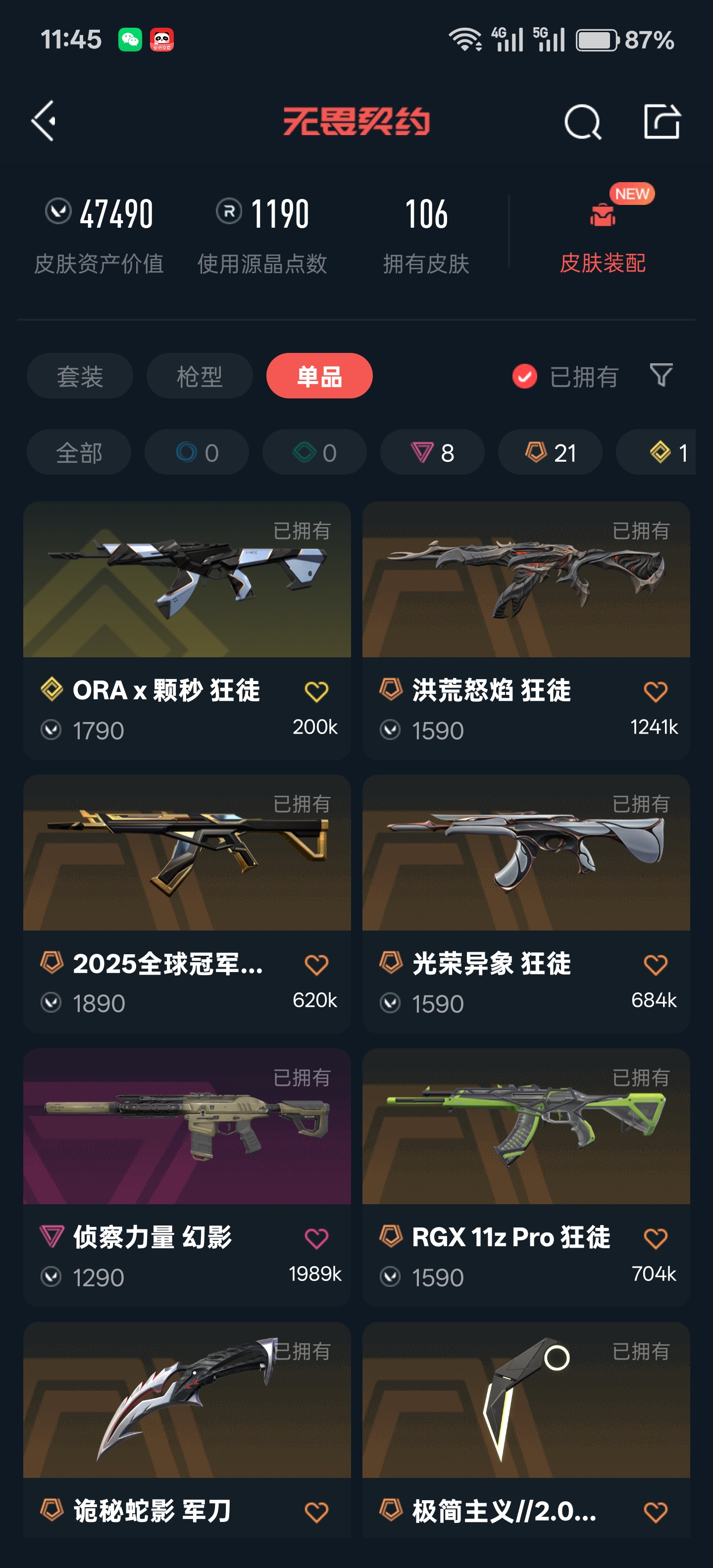Open the filter funnel icon

[661, 375]
